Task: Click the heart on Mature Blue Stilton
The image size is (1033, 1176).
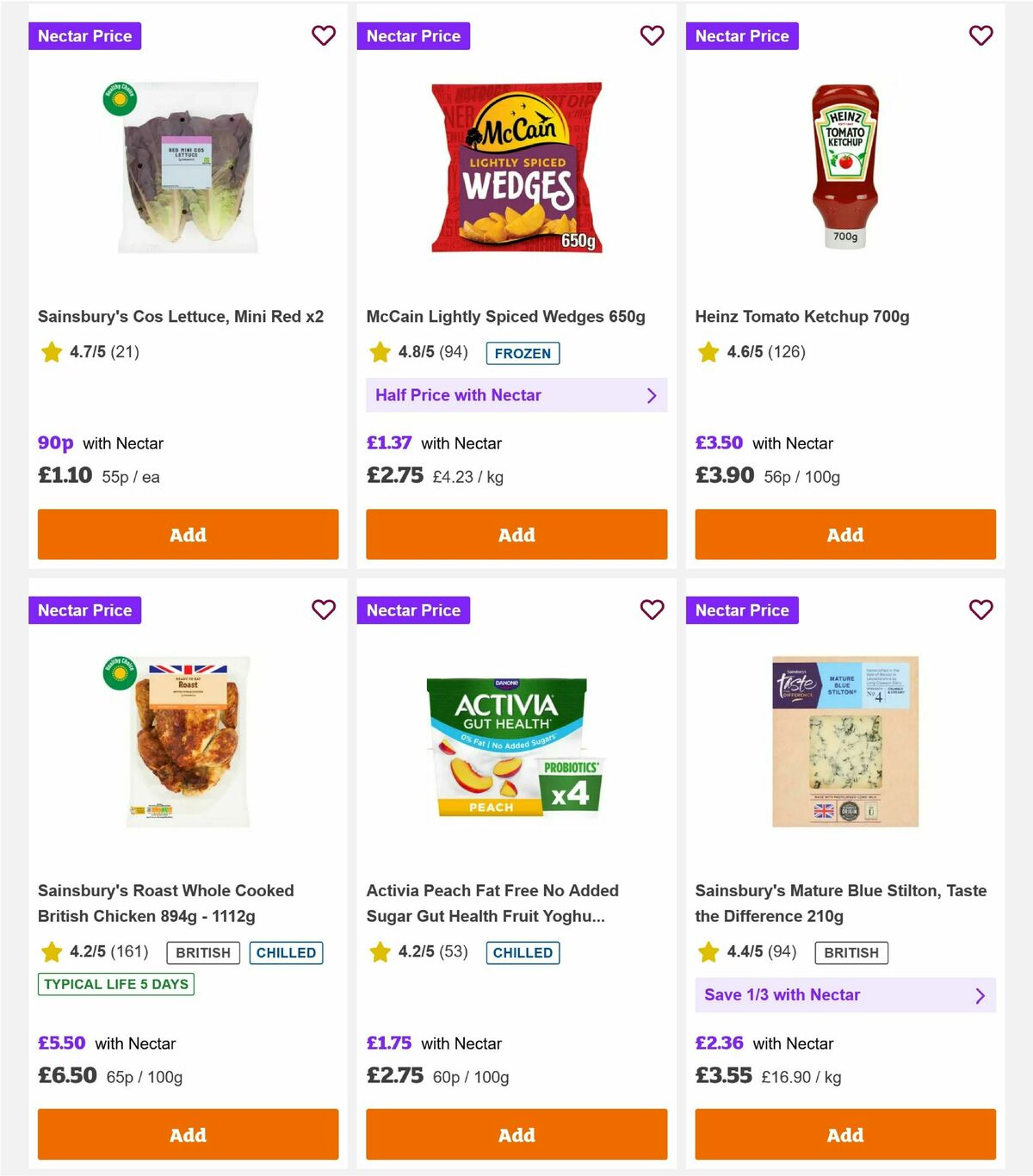Action: [x=980, y=610]
